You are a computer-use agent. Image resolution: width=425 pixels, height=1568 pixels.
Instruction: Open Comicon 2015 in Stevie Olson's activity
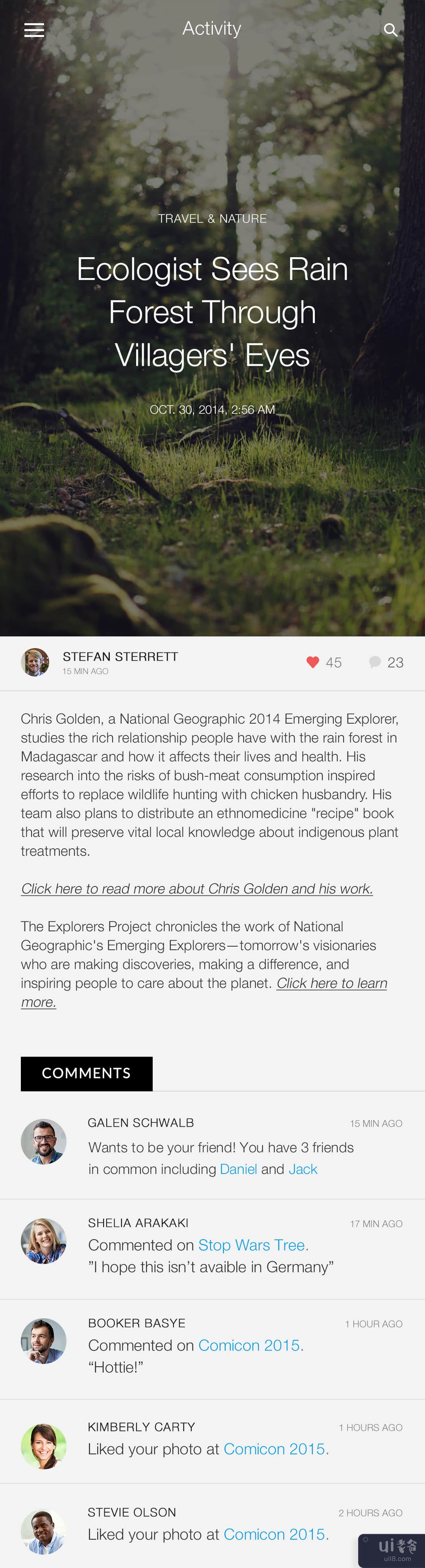point(274,1534)
